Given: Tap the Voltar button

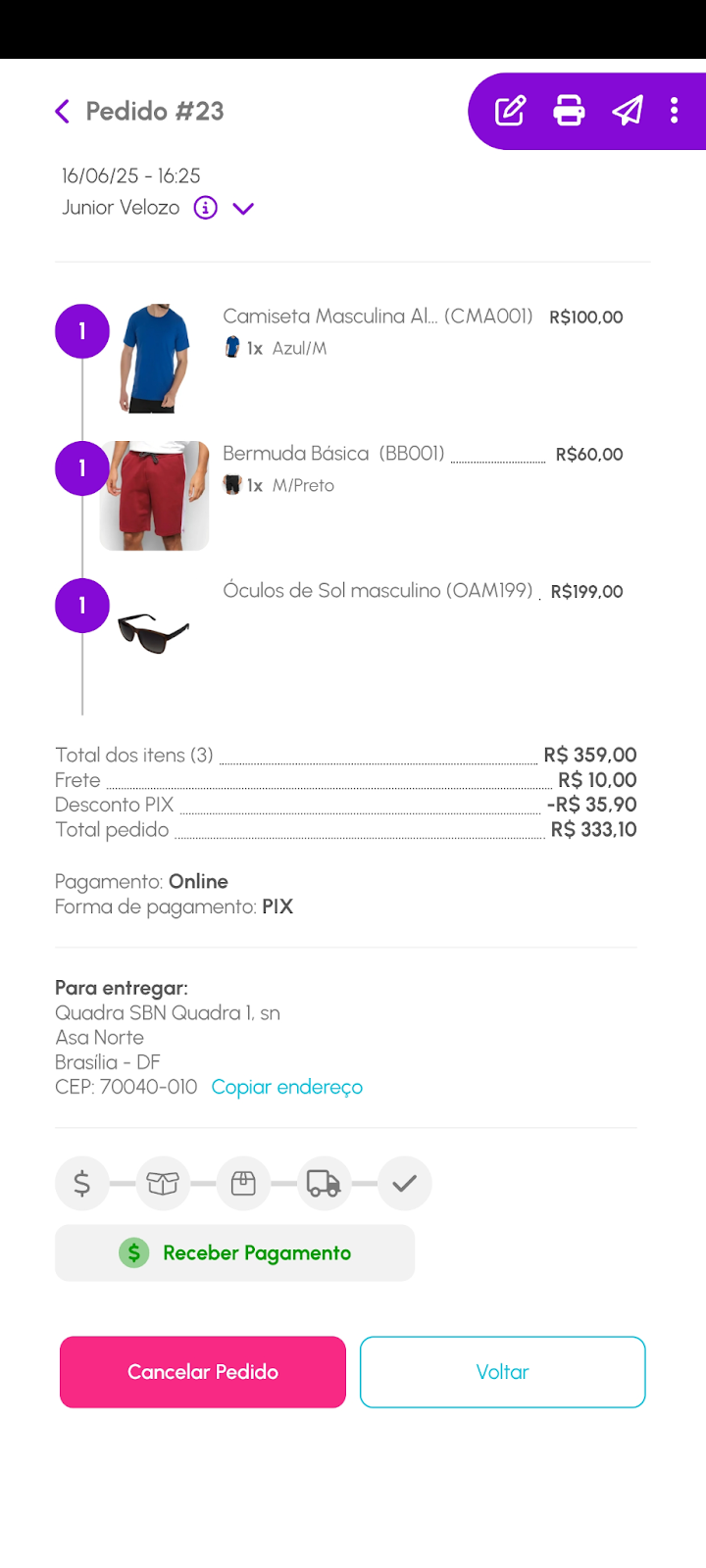Looking at the screenshot, I should pyautogui.click(x=502, y=1372).
